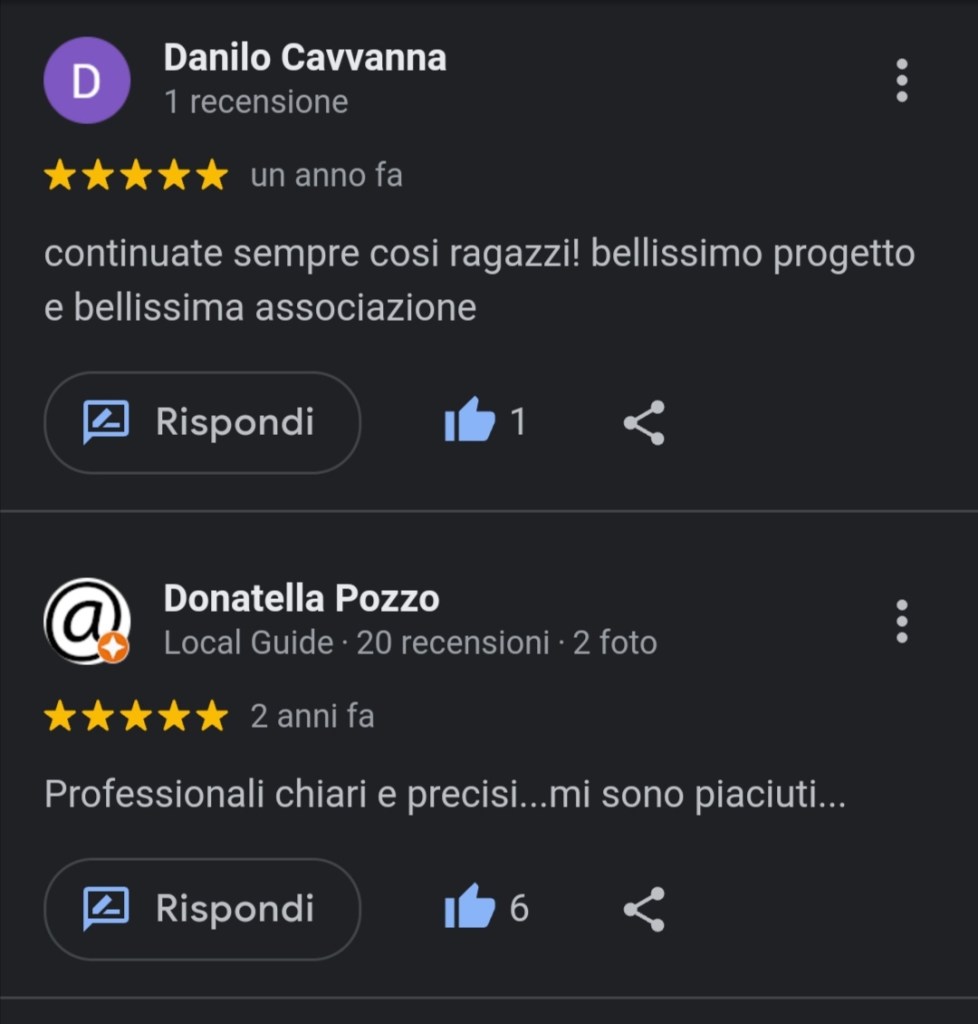The height and width of the screenshot is (1024, 978).
Task: View Donatella Pozzo's reviewer name
Action: coord(301,599)
